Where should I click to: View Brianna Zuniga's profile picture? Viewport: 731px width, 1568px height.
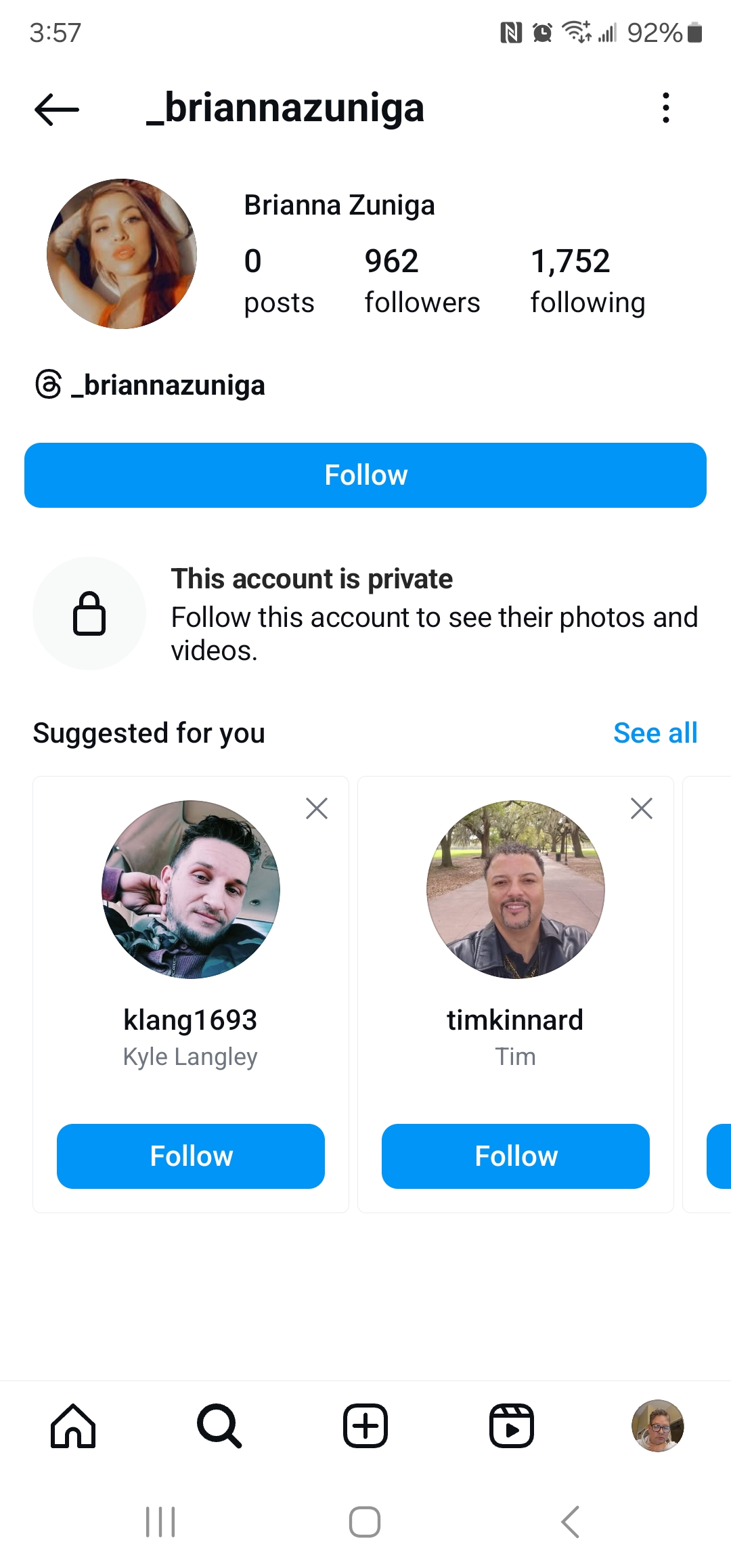click(x=122, y=254)
